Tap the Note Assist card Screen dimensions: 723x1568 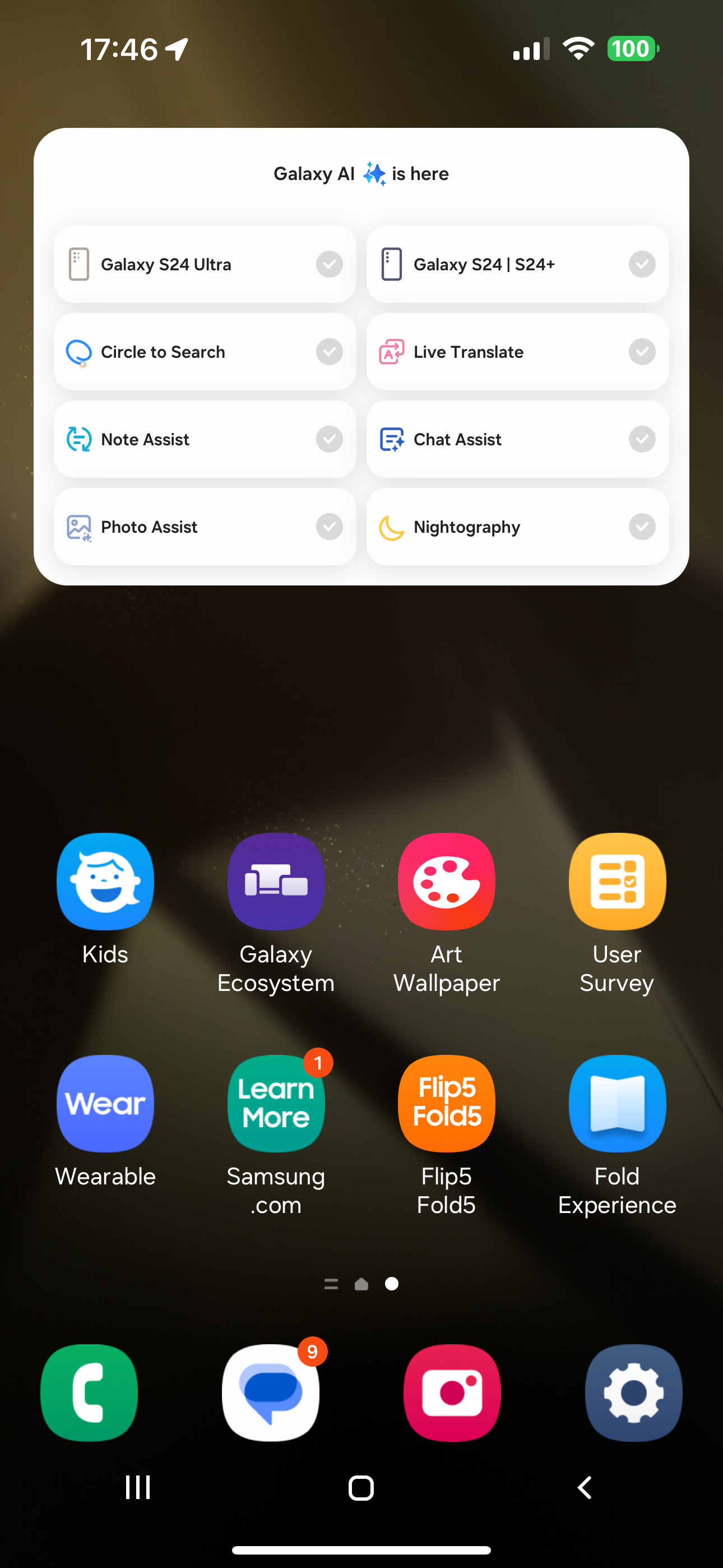tap(205, 440)
